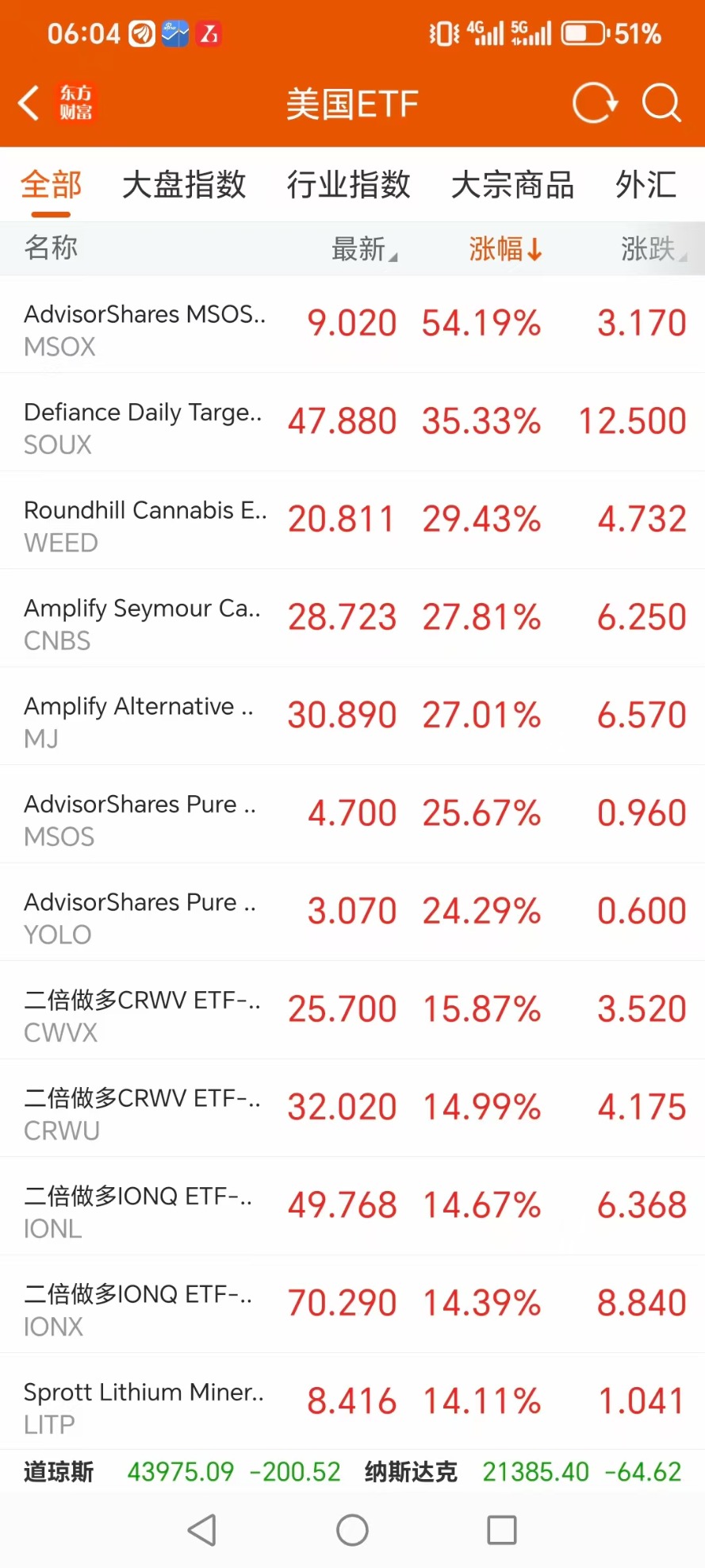Screen dimensions: 705x1568
Task: View the Roundhill Cannabis WEED row
Action: (x=352, y=521)
